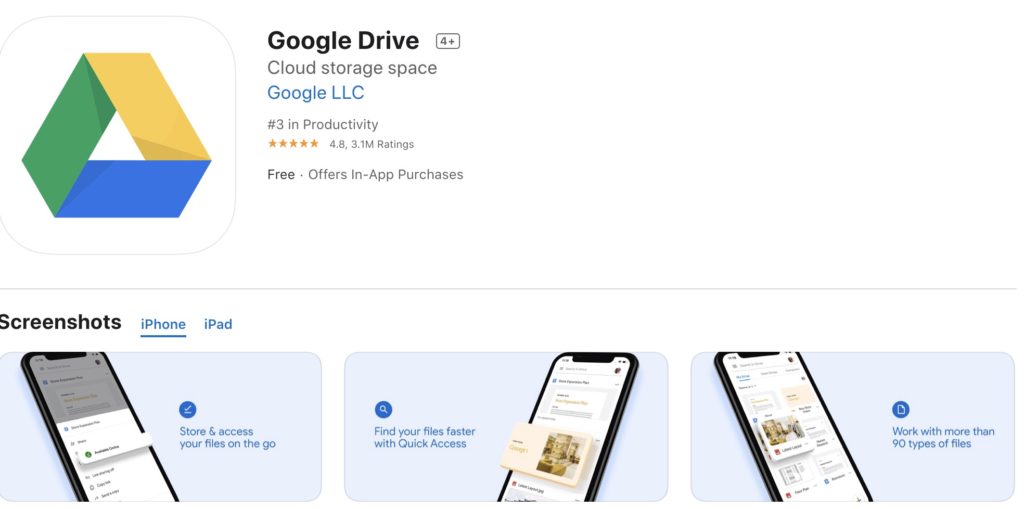The image size is (1024, 509).
Task: Switch to the iPad screenshots tab
Action: tap(218, 324)
